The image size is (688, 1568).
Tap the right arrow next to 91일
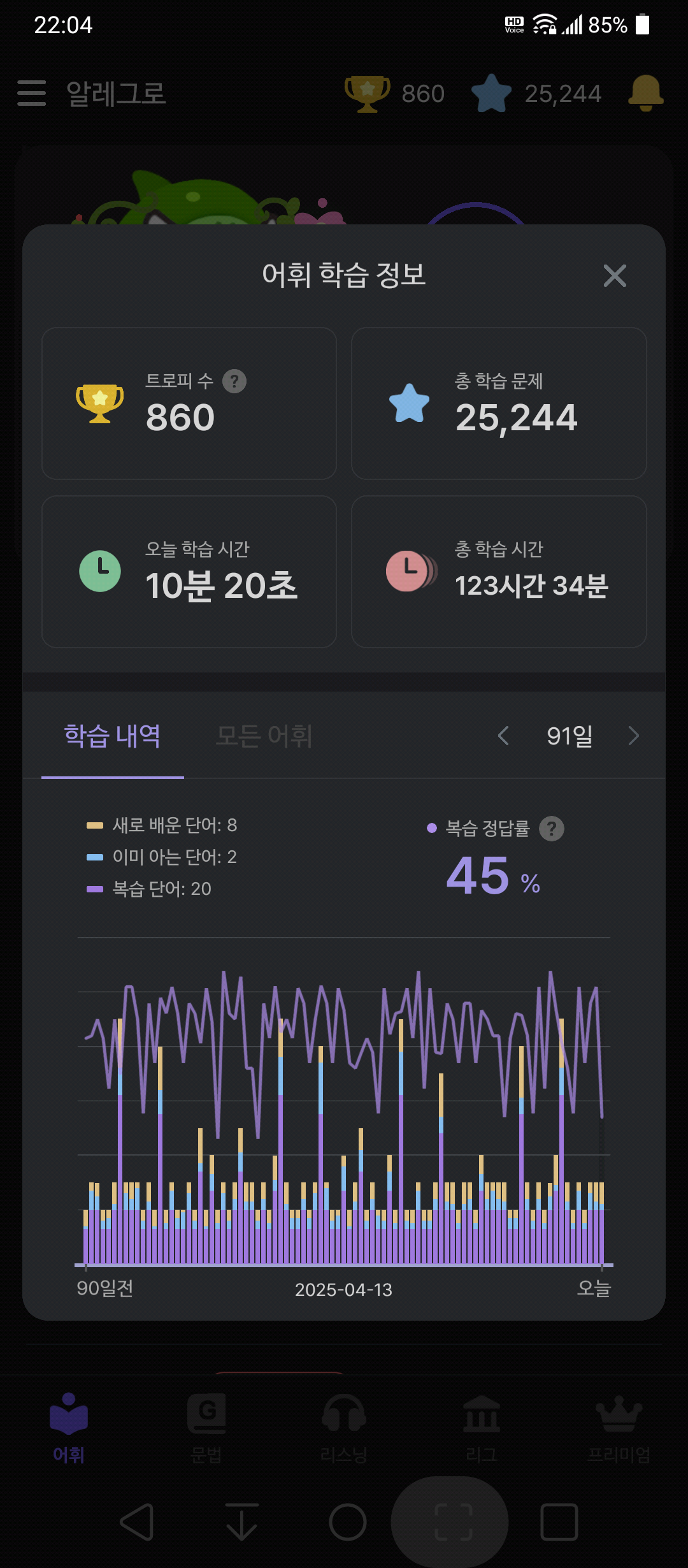[633, 736]
